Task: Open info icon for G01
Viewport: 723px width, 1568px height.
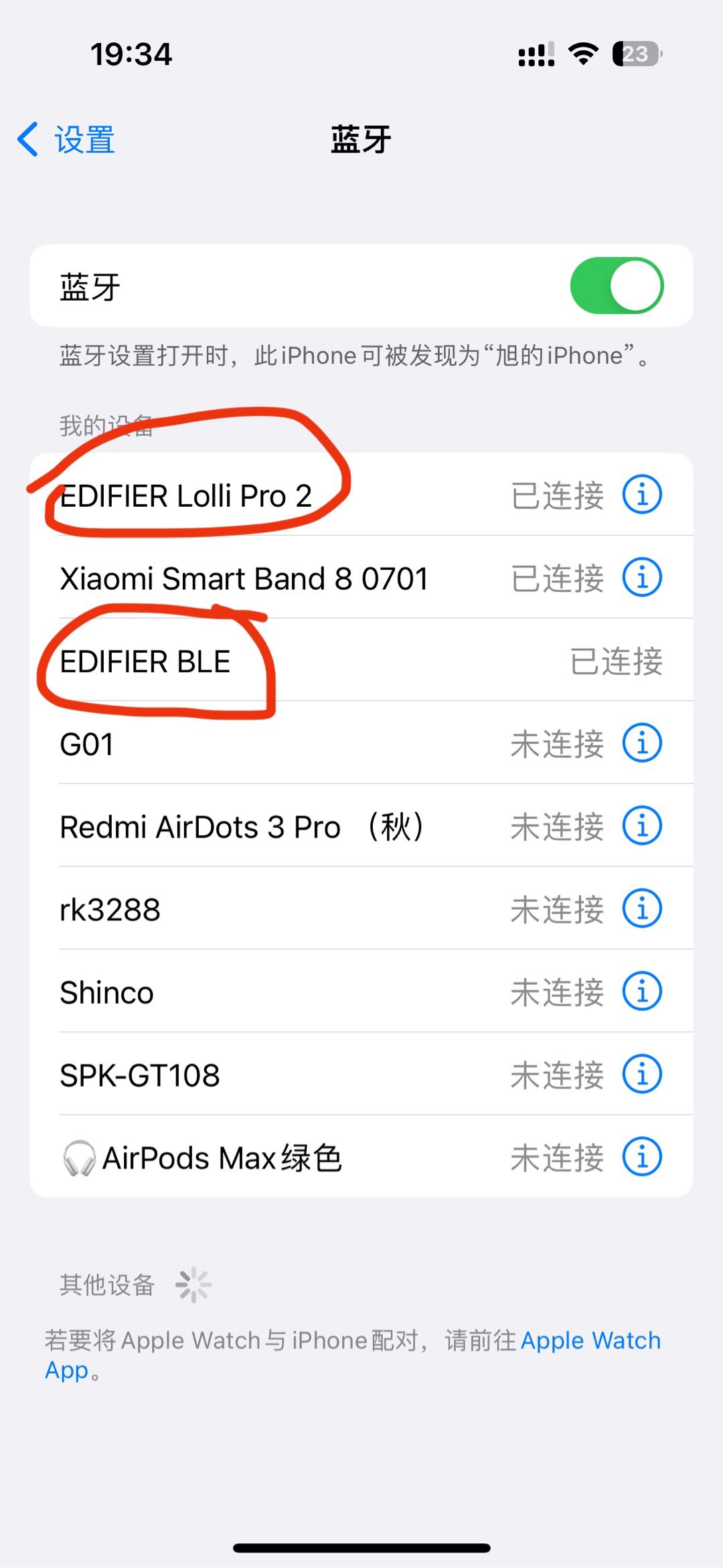Action: [x=642, y=742]
